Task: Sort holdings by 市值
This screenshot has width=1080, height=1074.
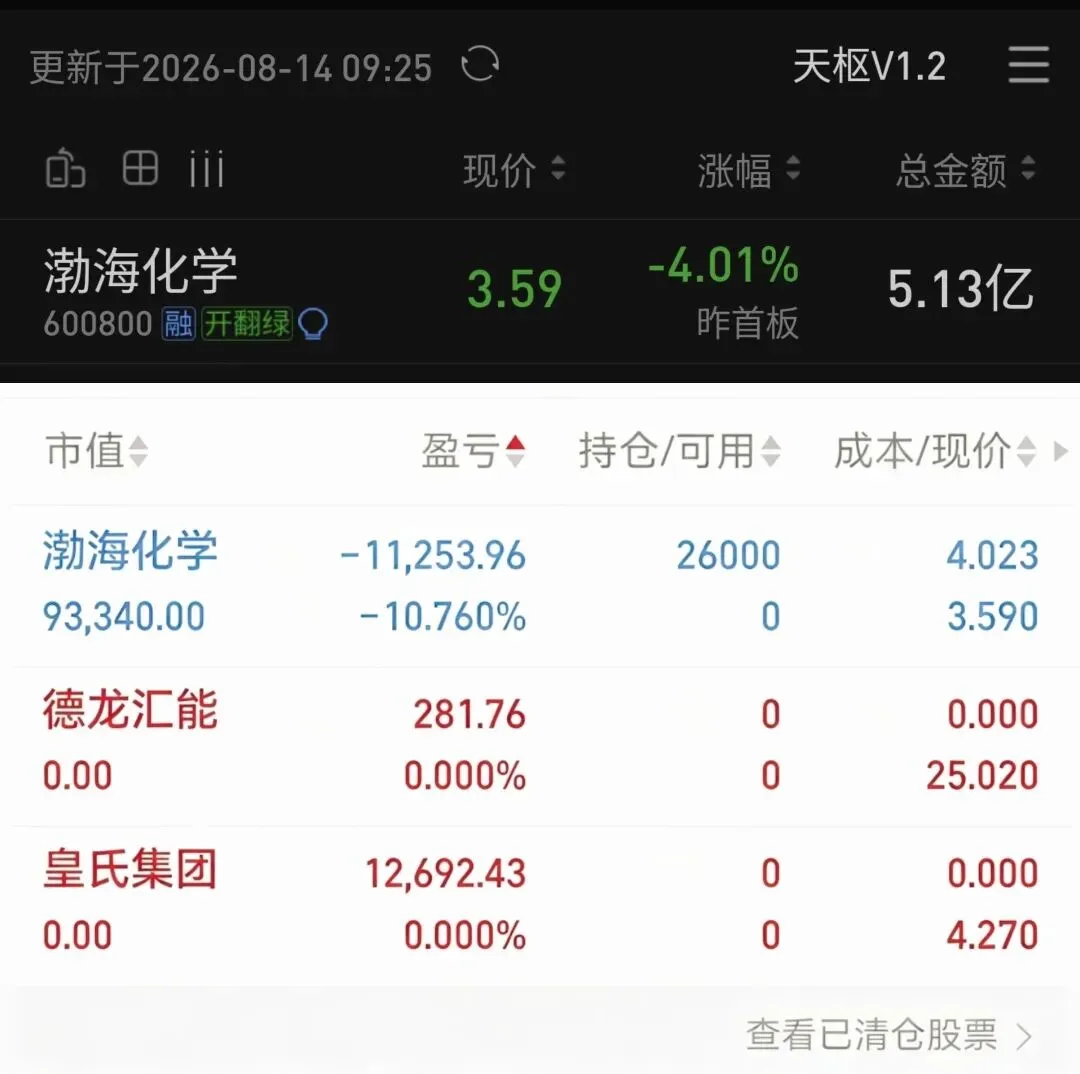Action: click(x=96, y=451)
